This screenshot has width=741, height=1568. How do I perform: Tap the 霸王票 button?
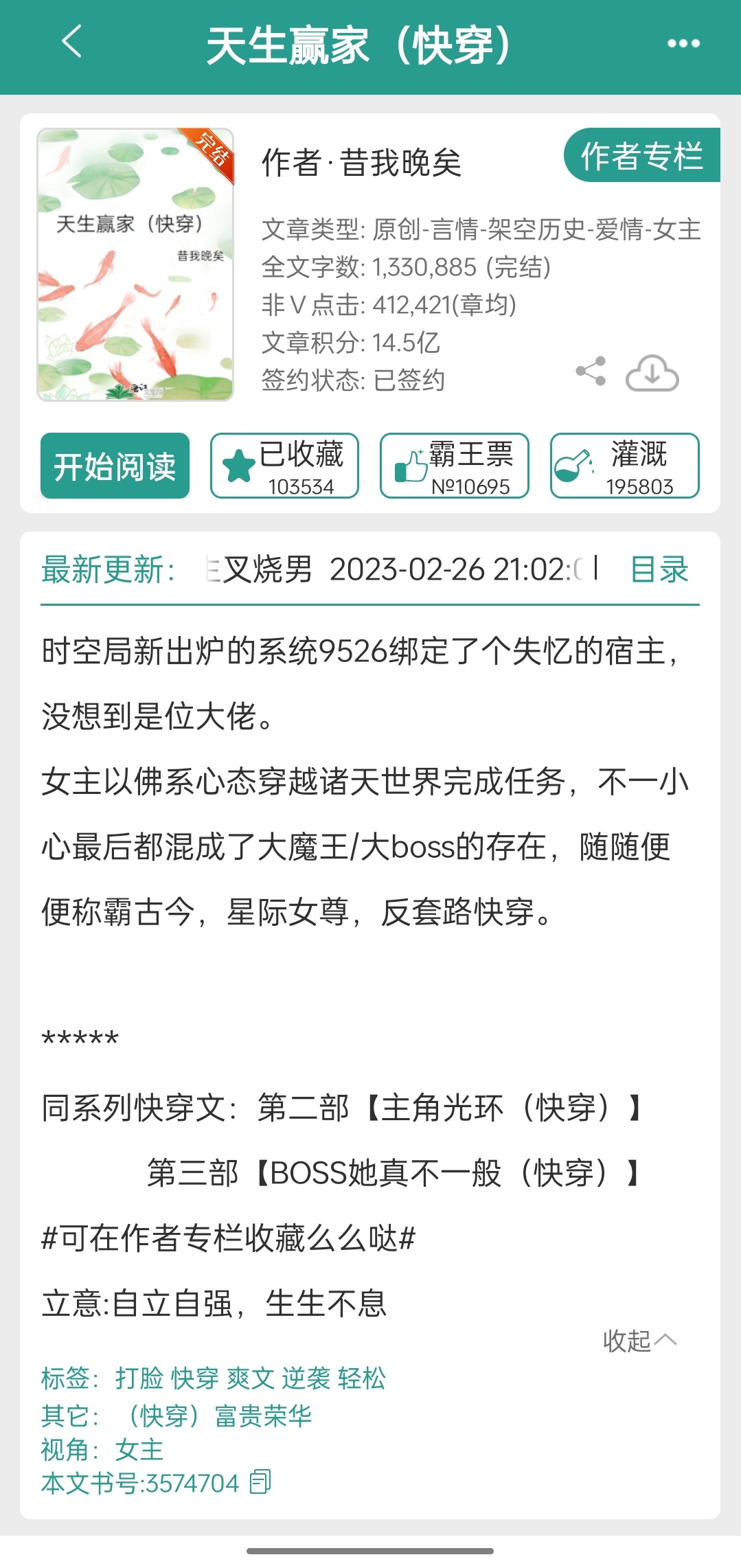(454, 466)
